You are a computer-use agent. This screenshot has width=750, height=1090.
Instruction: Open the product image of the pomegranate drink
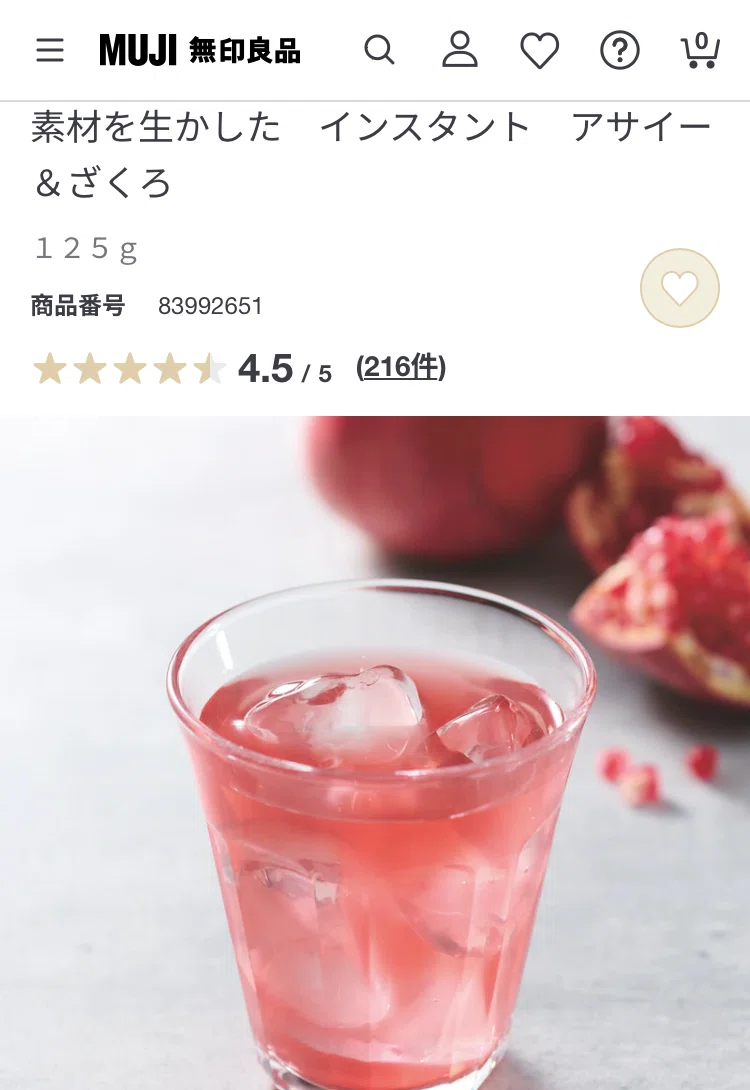pyautogui.click(x=375, y=753)
